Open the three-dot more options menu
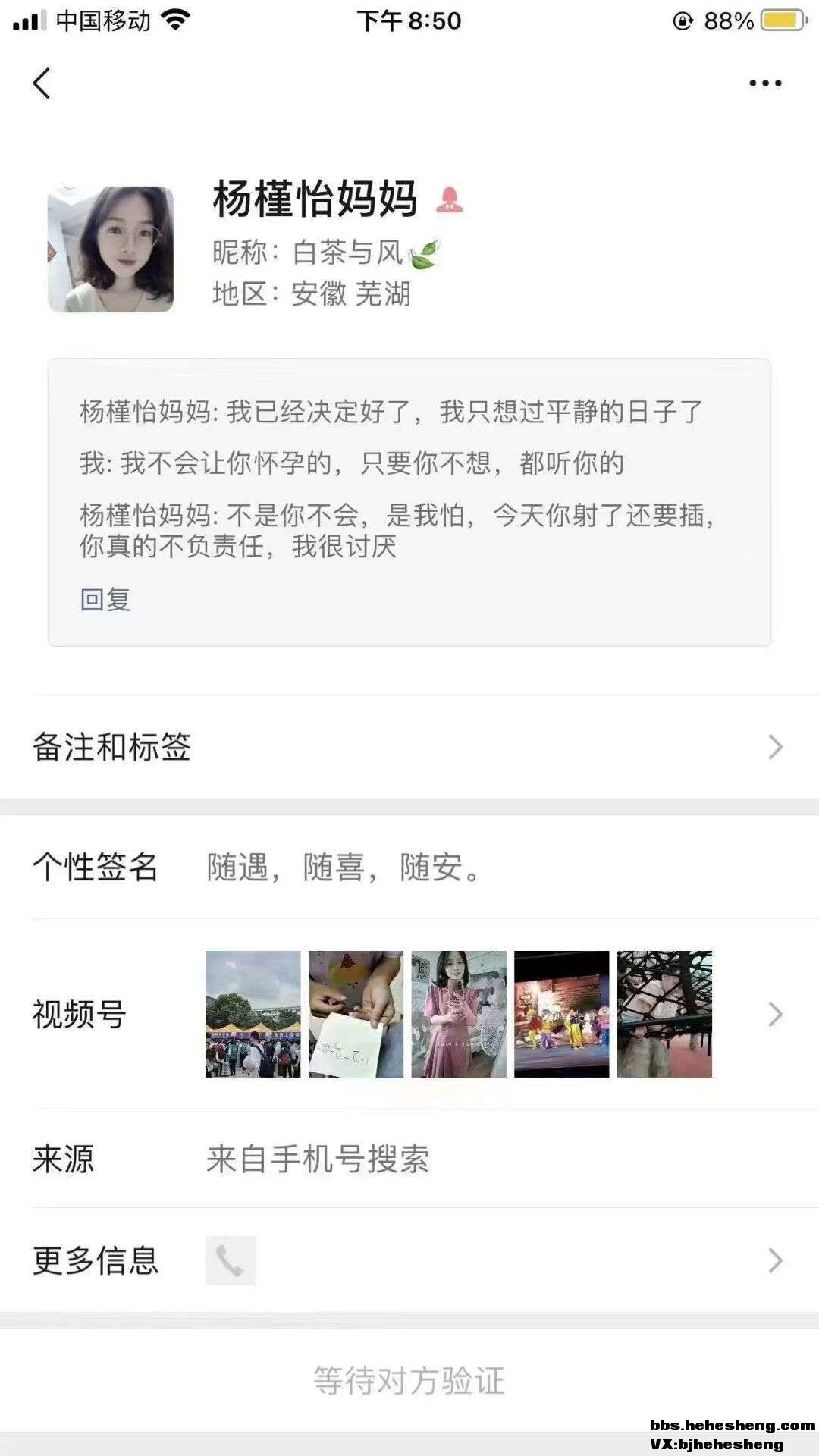 click(x=764, y=83)
